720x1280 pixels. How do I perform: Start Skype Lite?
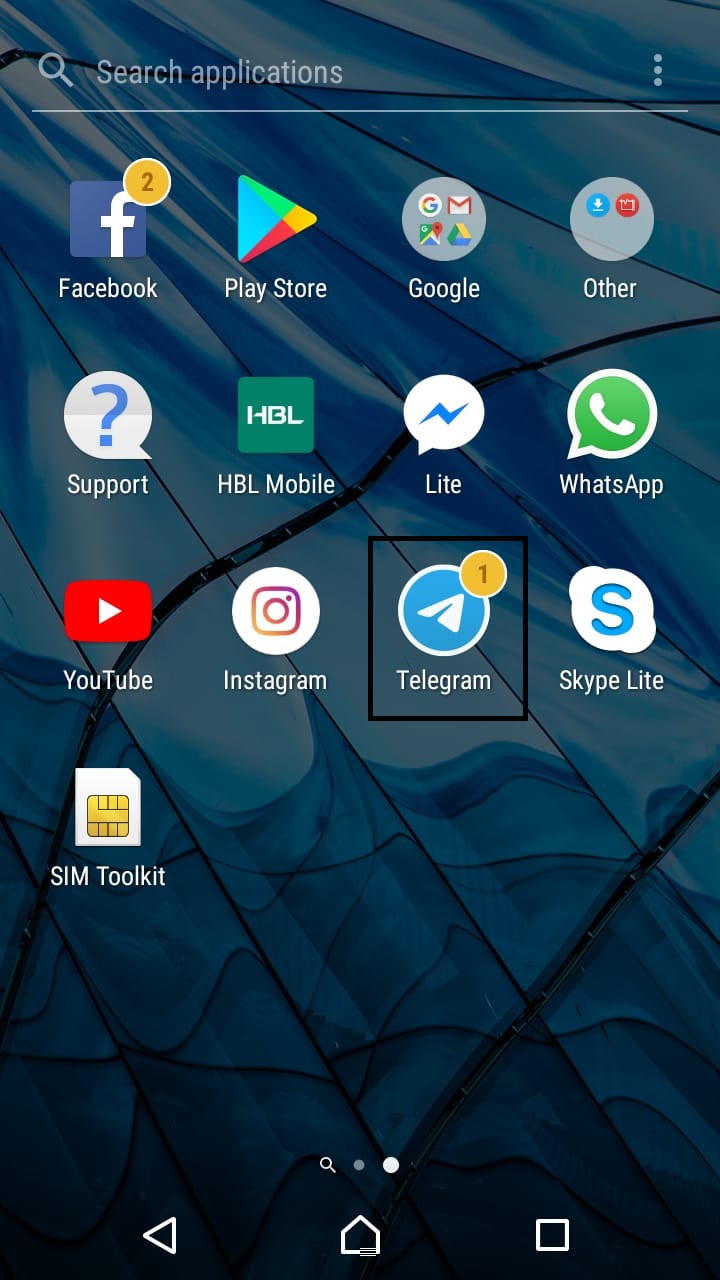(611, 611)
